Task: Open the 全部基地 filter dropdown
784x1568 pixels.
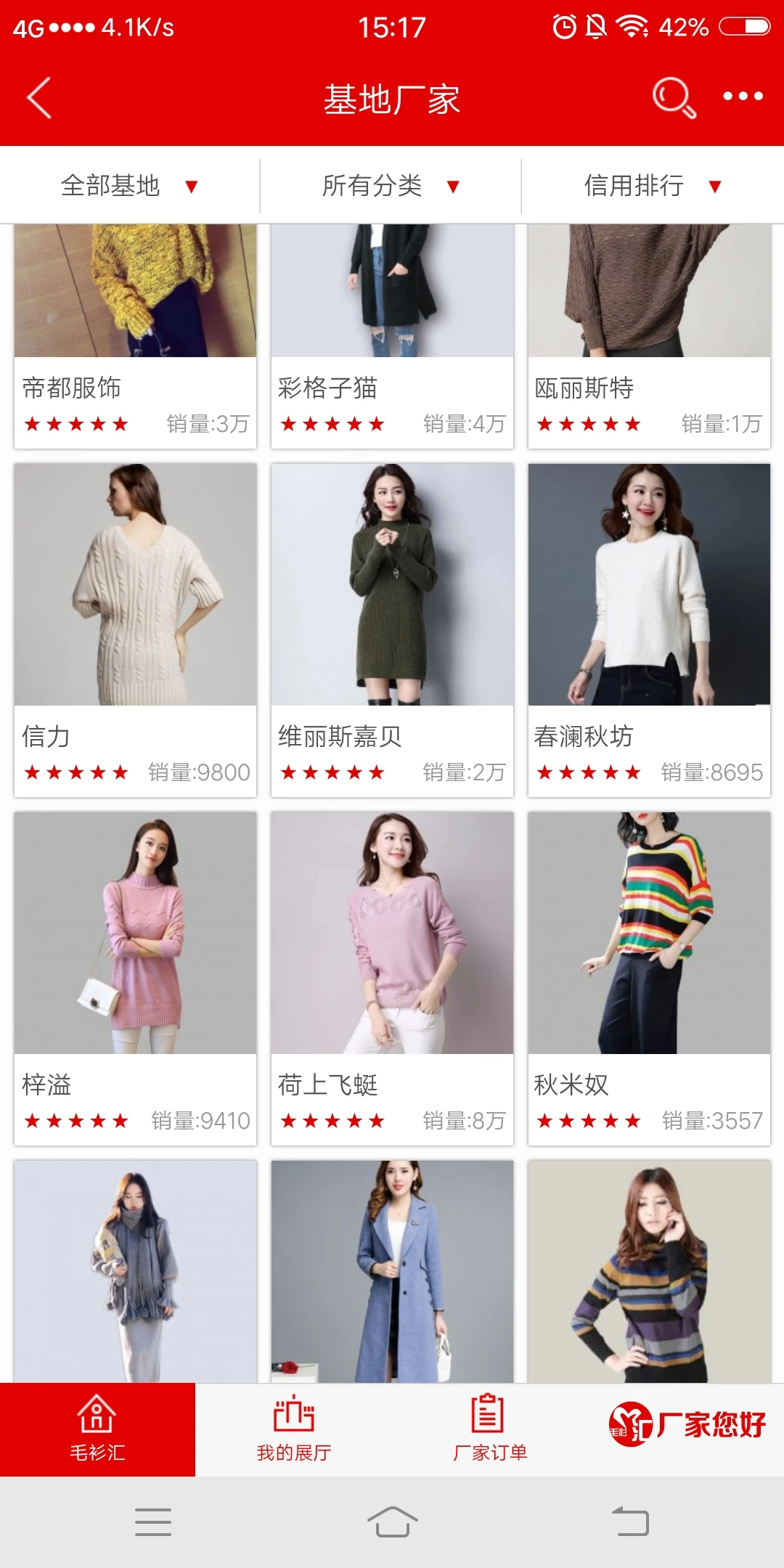Action: (x=129, y=185)
